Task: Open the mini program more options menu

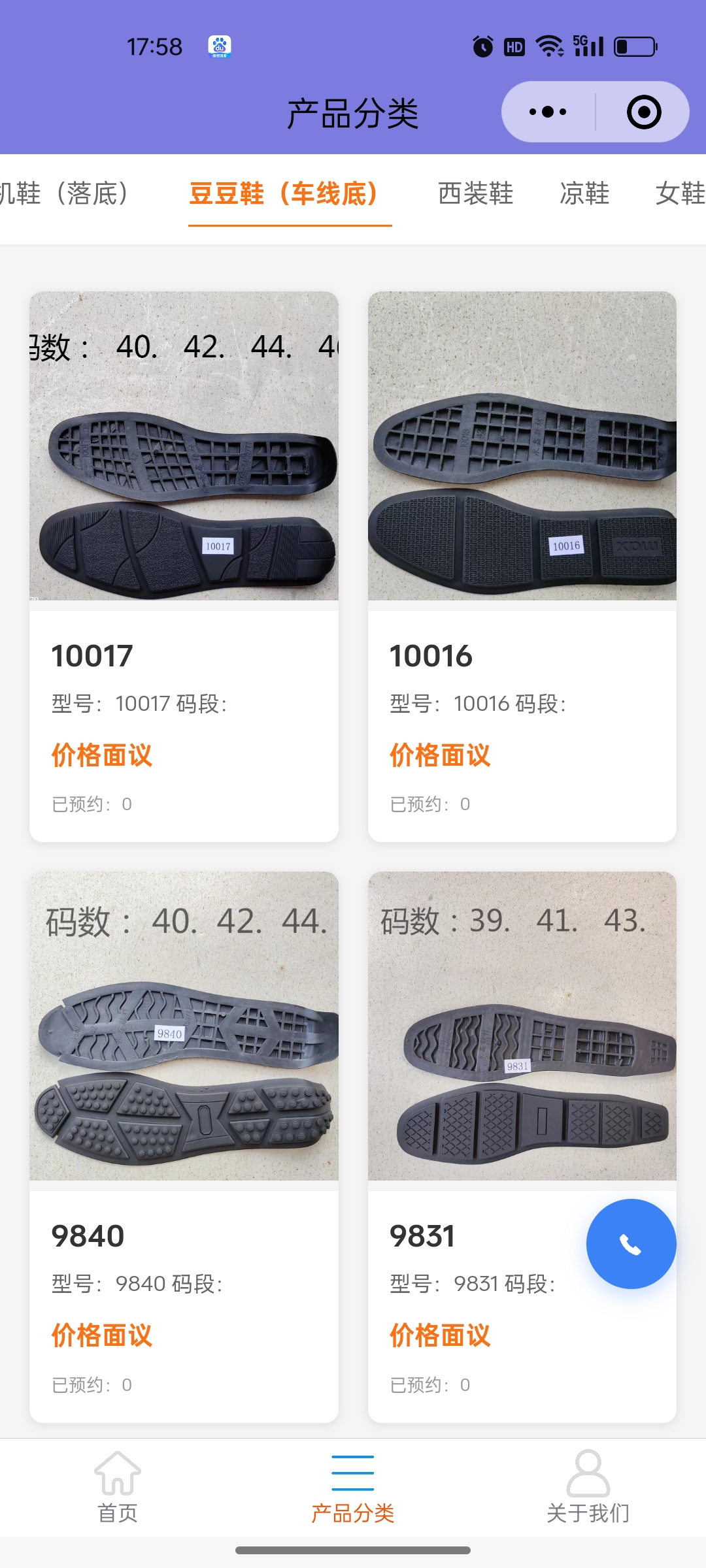Action: (548, 112)
